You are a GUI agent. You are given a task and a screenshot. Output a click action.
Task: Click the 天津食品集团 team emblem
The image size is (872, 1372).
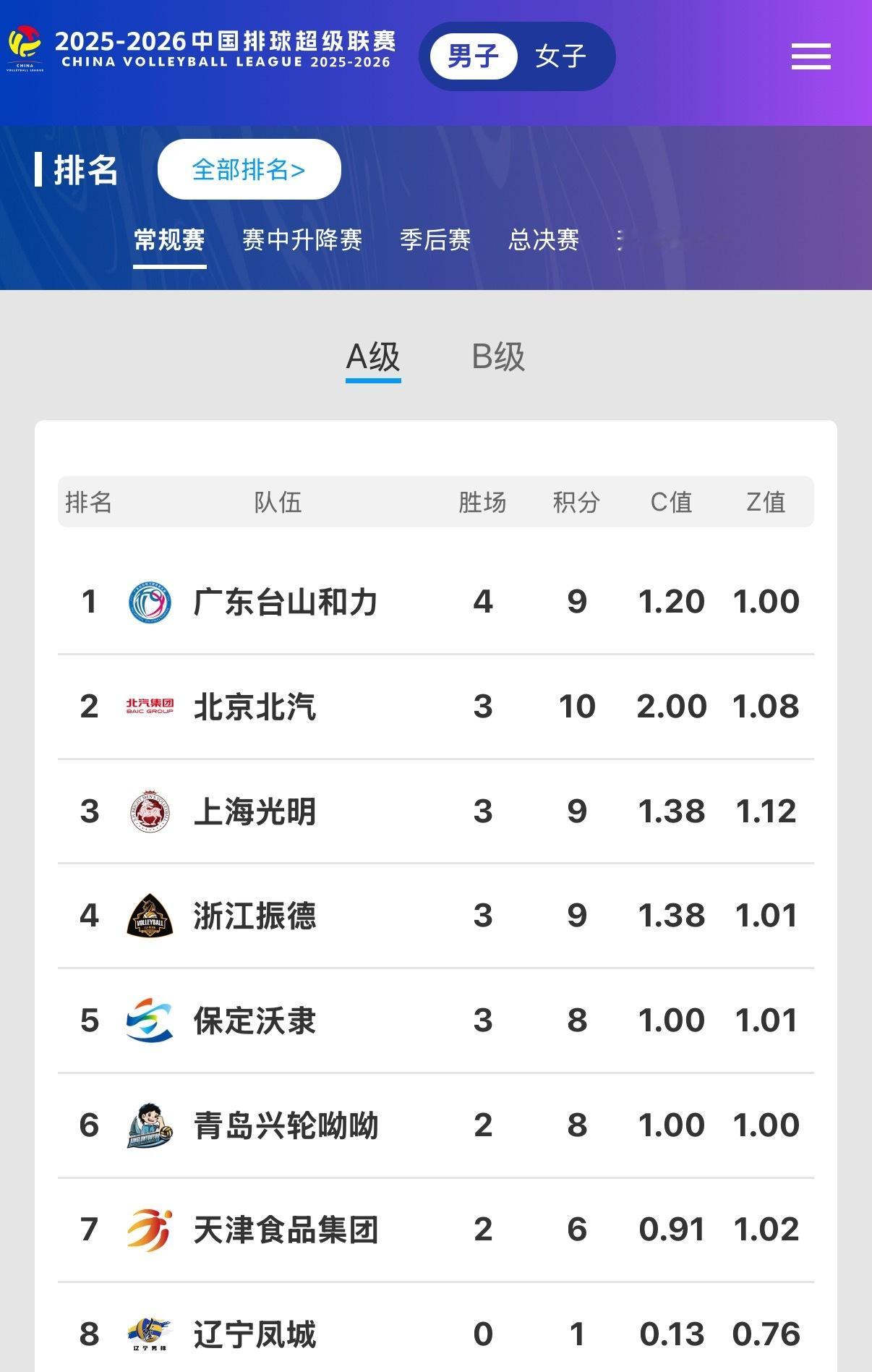pos(148,1229)
